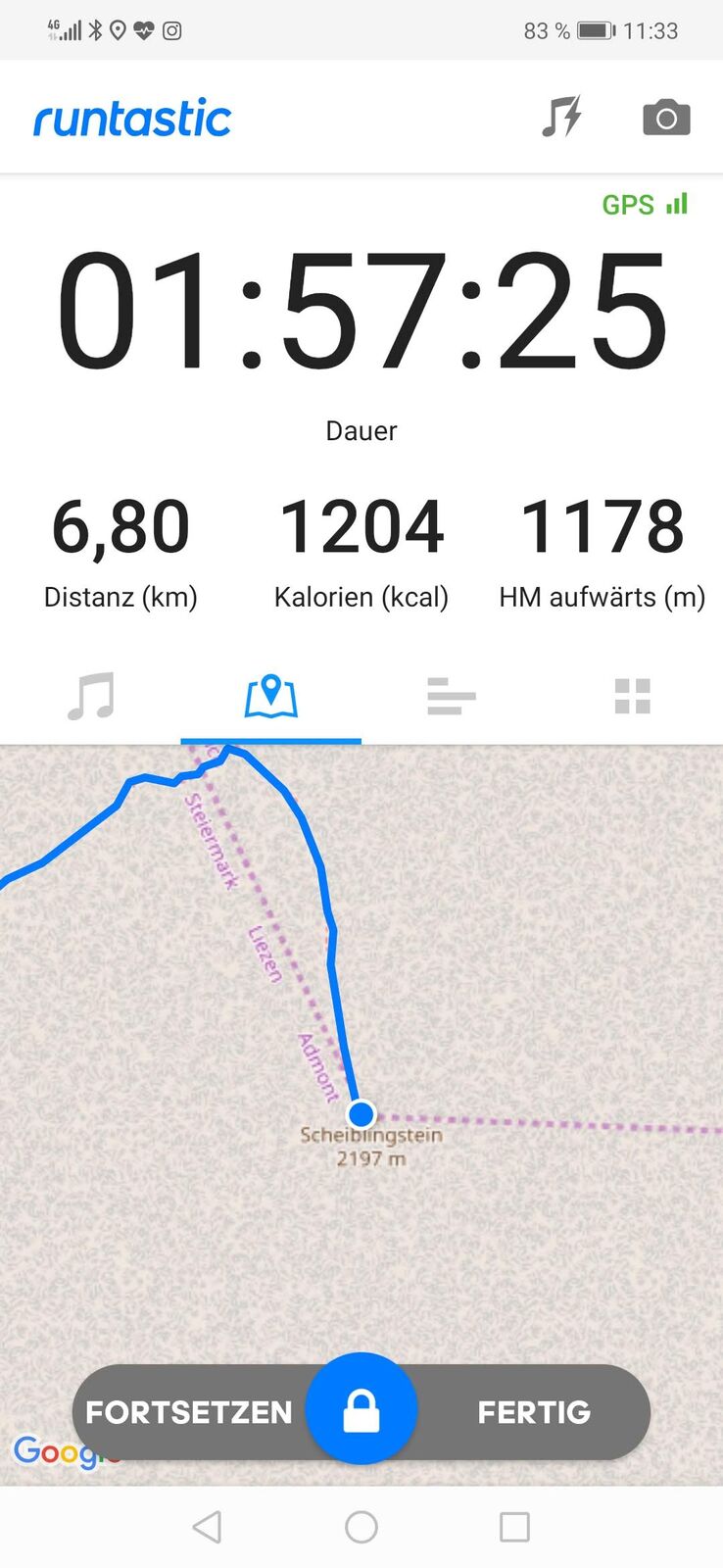Open the music power song icon
The height and width of the screenshot is (1568, 723).
click(x=561, y=118)
